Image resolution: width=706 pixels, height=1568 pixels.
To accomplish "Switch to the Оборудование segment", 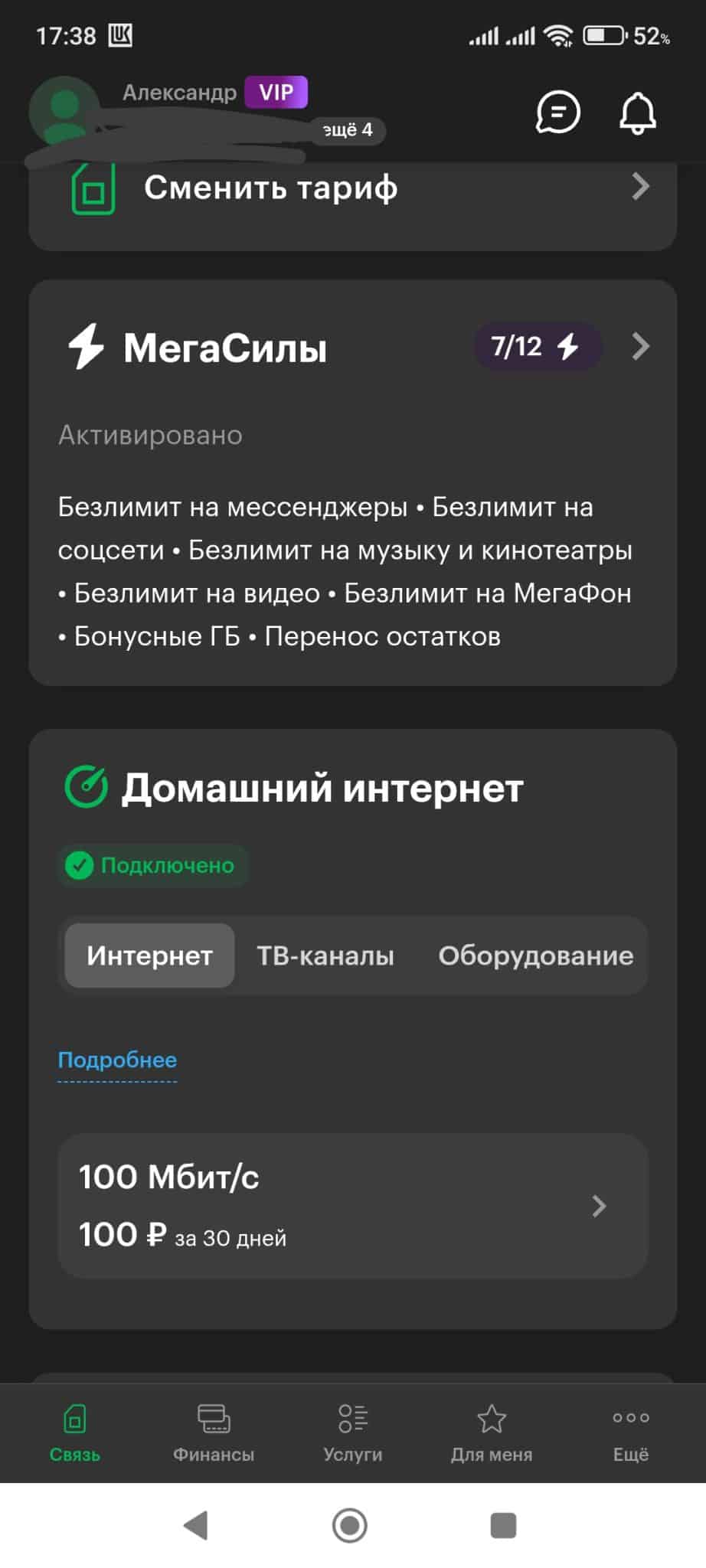I will [535, 955].
